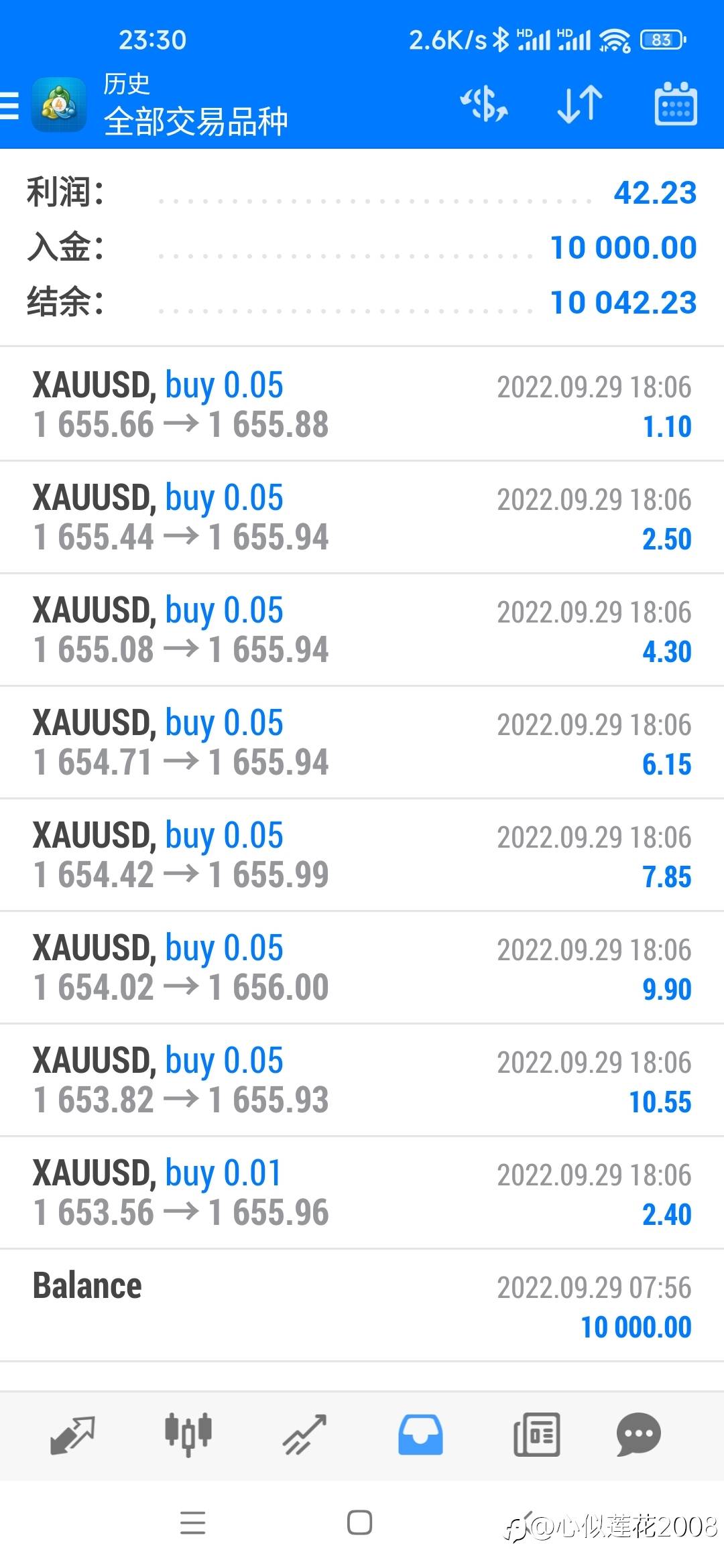
Task: Switch to the Chart tab
Action: [x=188, y=1435]
